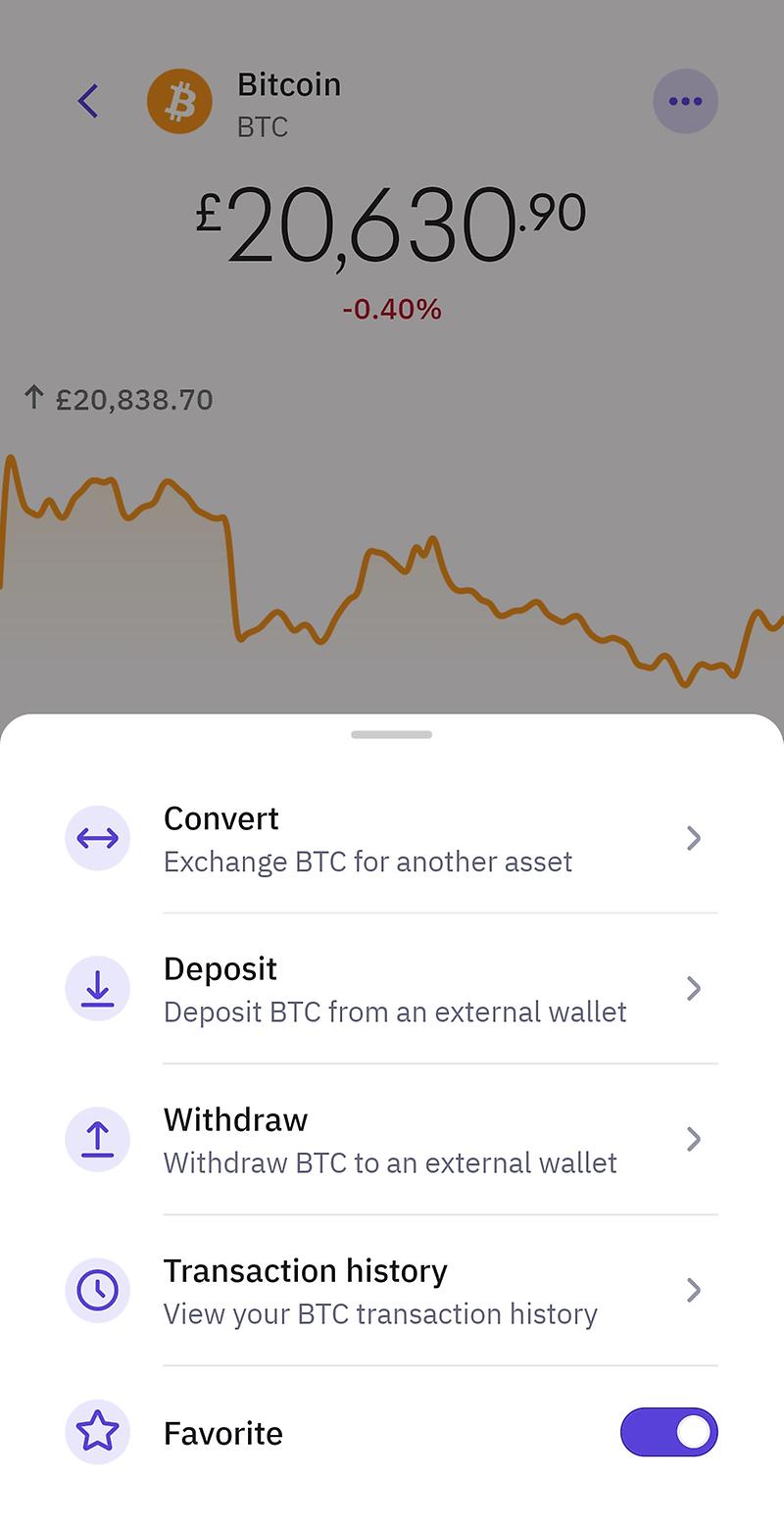Tap the bottom sheet drag handle
784x1529 pixels.
click(x=392, y=734)
